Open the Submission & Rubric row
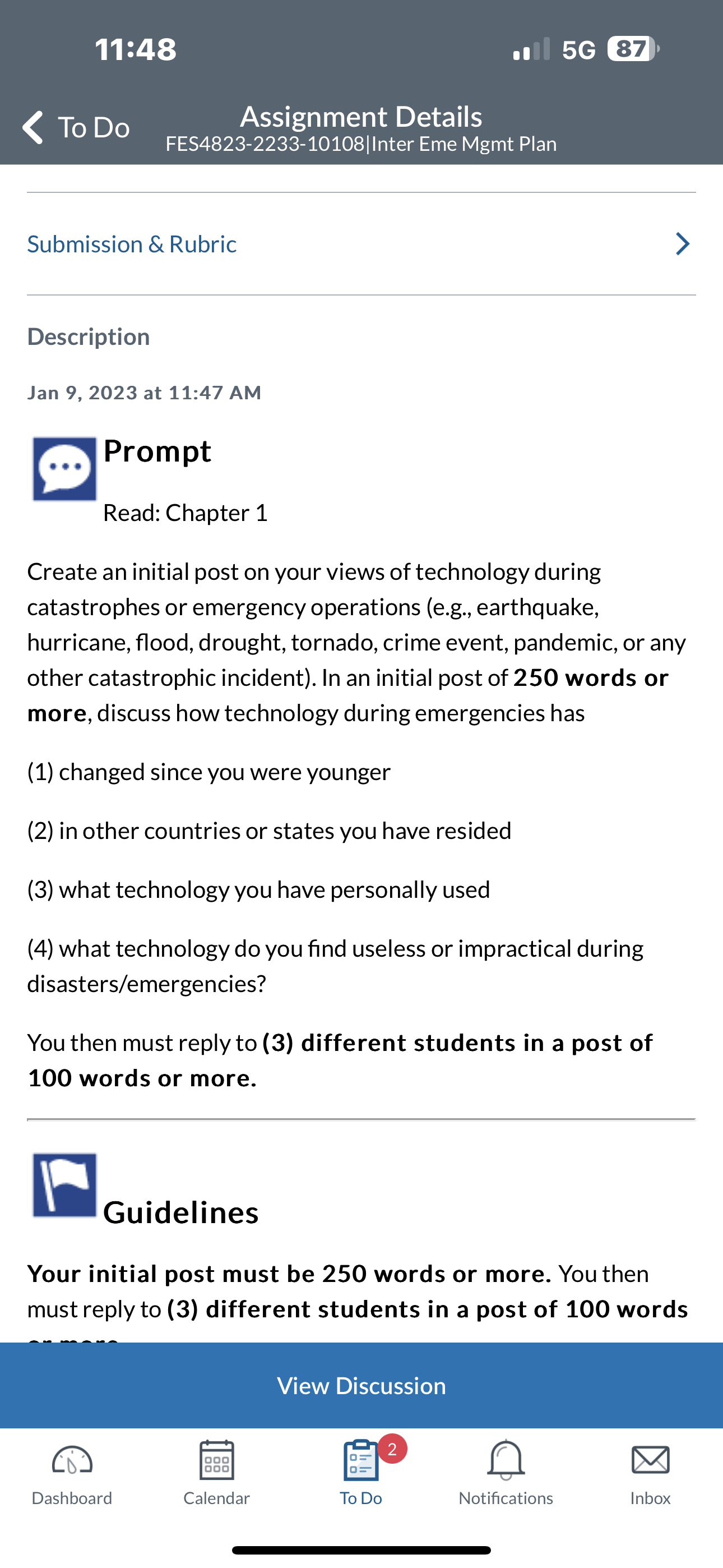Screen dimensions: 723x1568 point(361,244)
